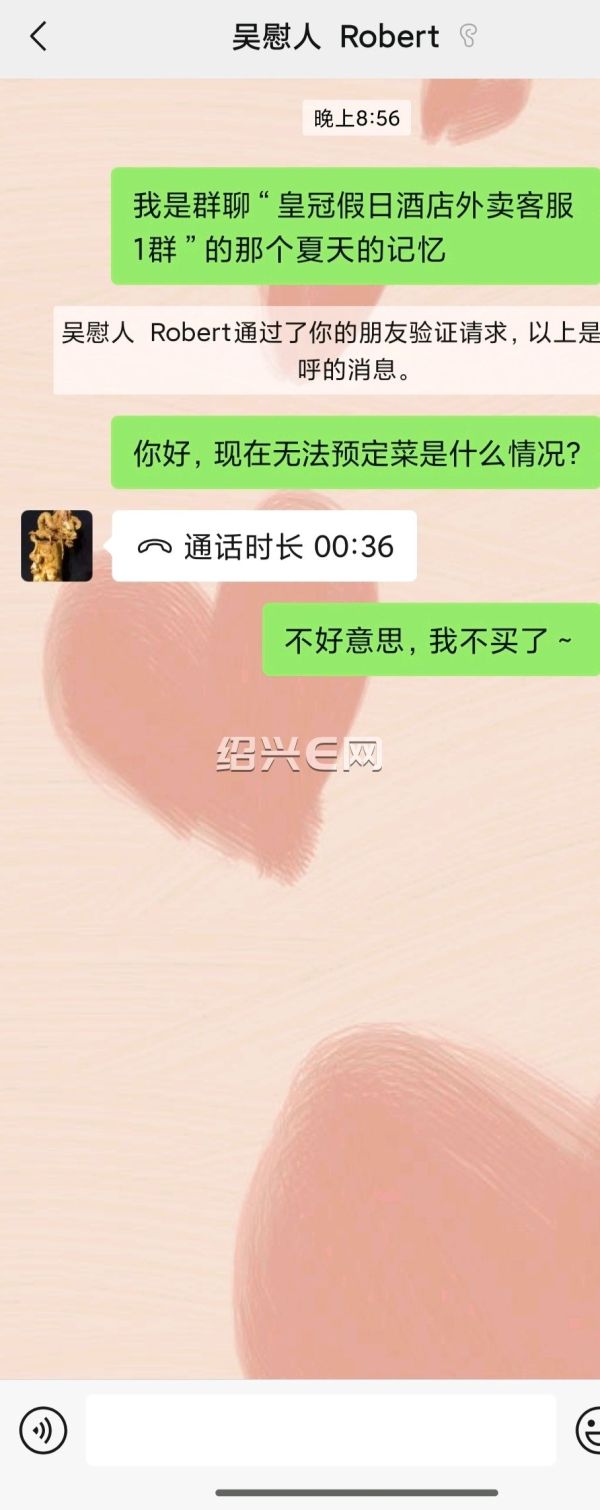Screen dimensions: 600x1510
Task: Tap the call duration 00:36 bubble
Action: tap(264, 546)
